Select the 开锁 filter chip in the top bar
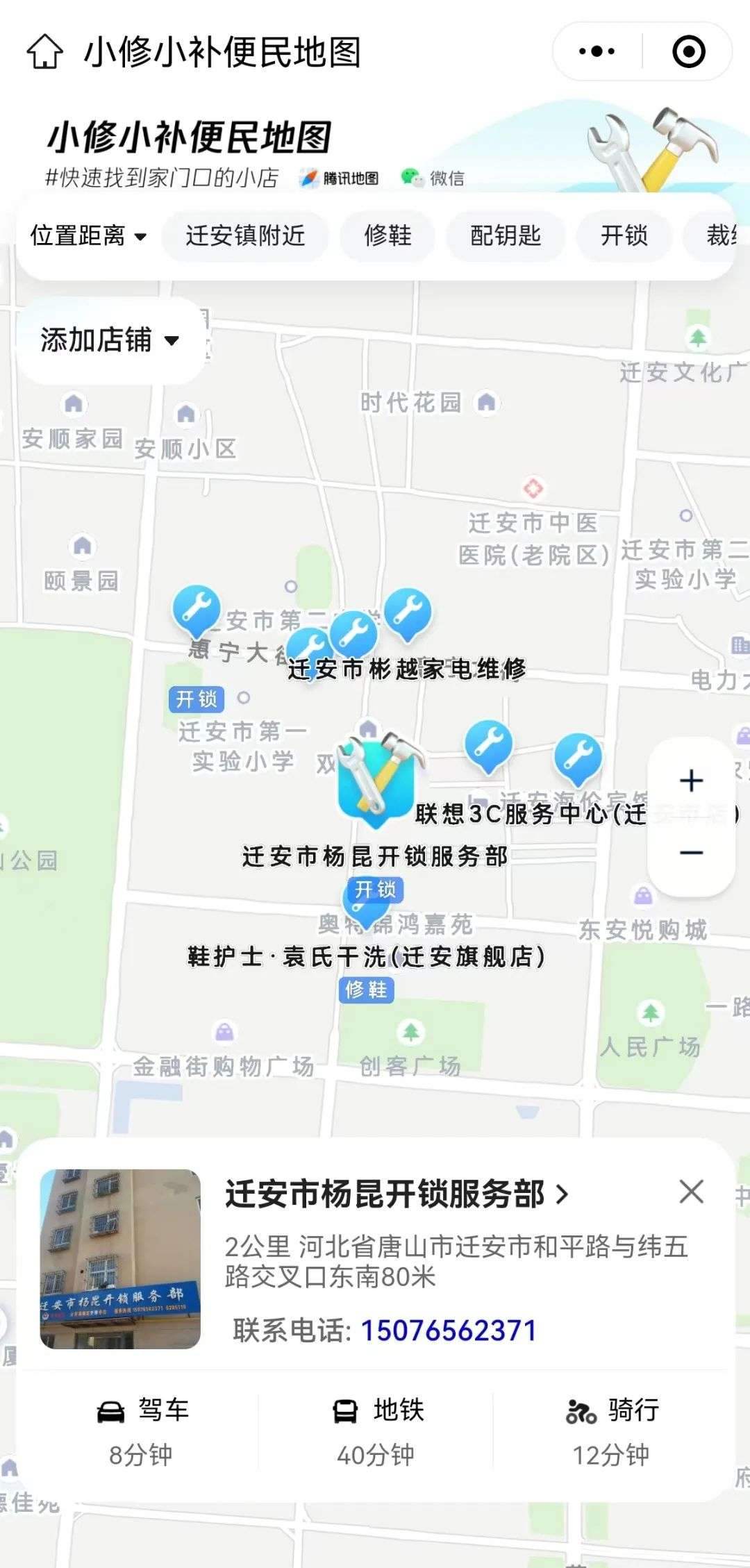750x1568 pixels. 624,236
